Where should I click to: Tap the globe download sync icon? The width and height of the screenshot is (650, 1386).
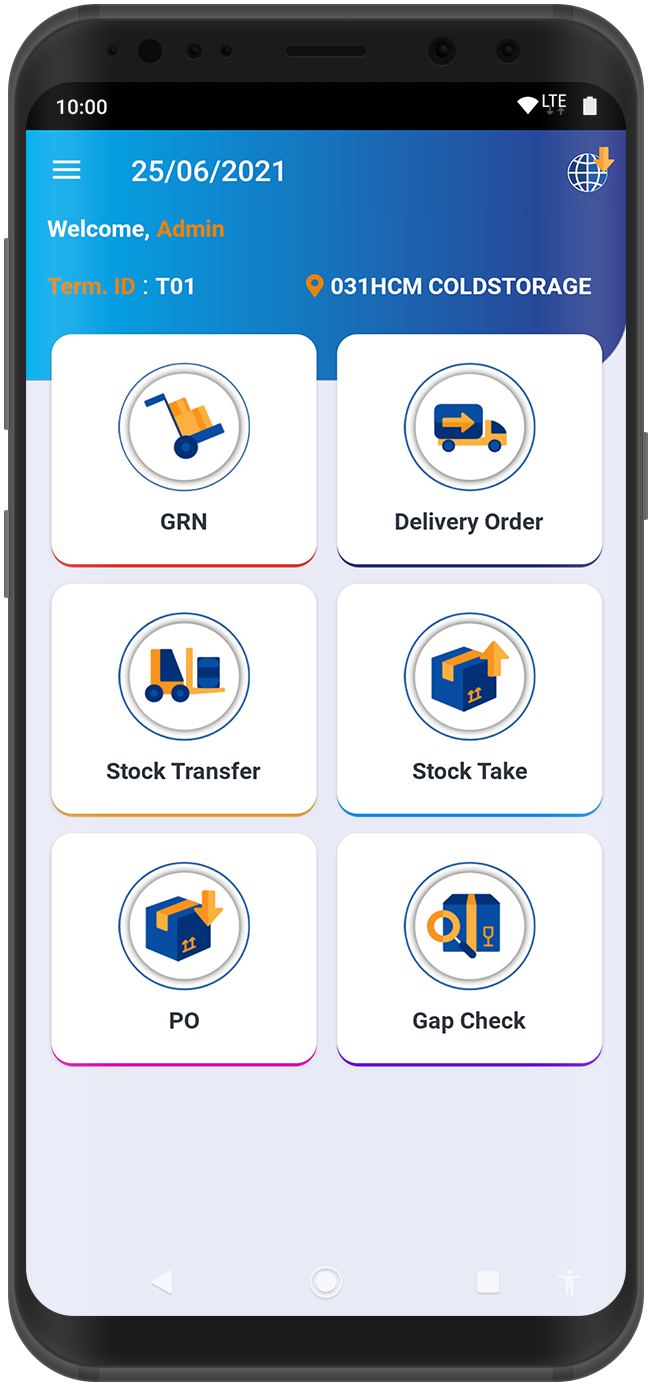tap(590, 170)
